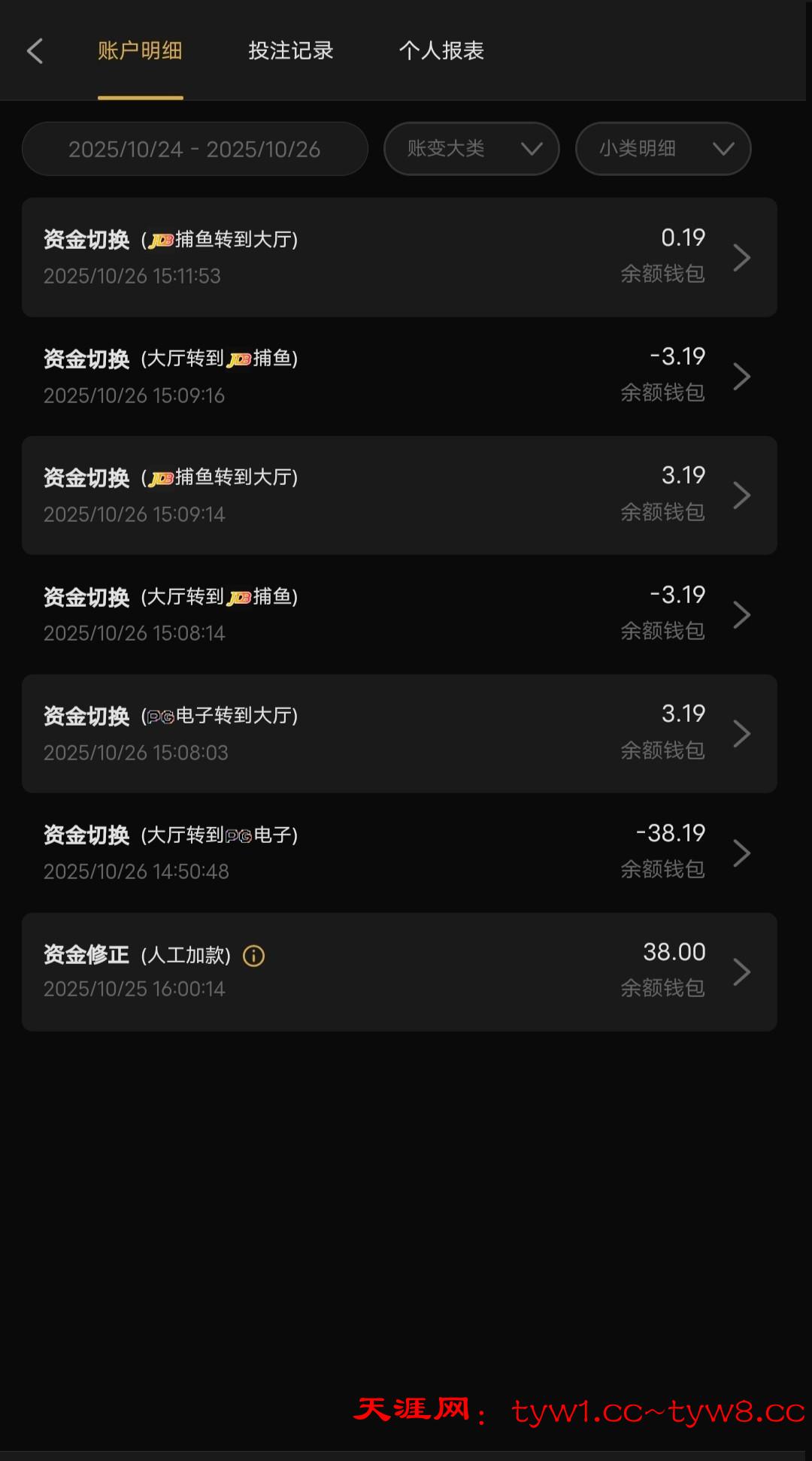Open the date range picker 2025/10/24 - 2025/10/26
This screenshot has width=812, height=1461.
(x=195, y=149)
